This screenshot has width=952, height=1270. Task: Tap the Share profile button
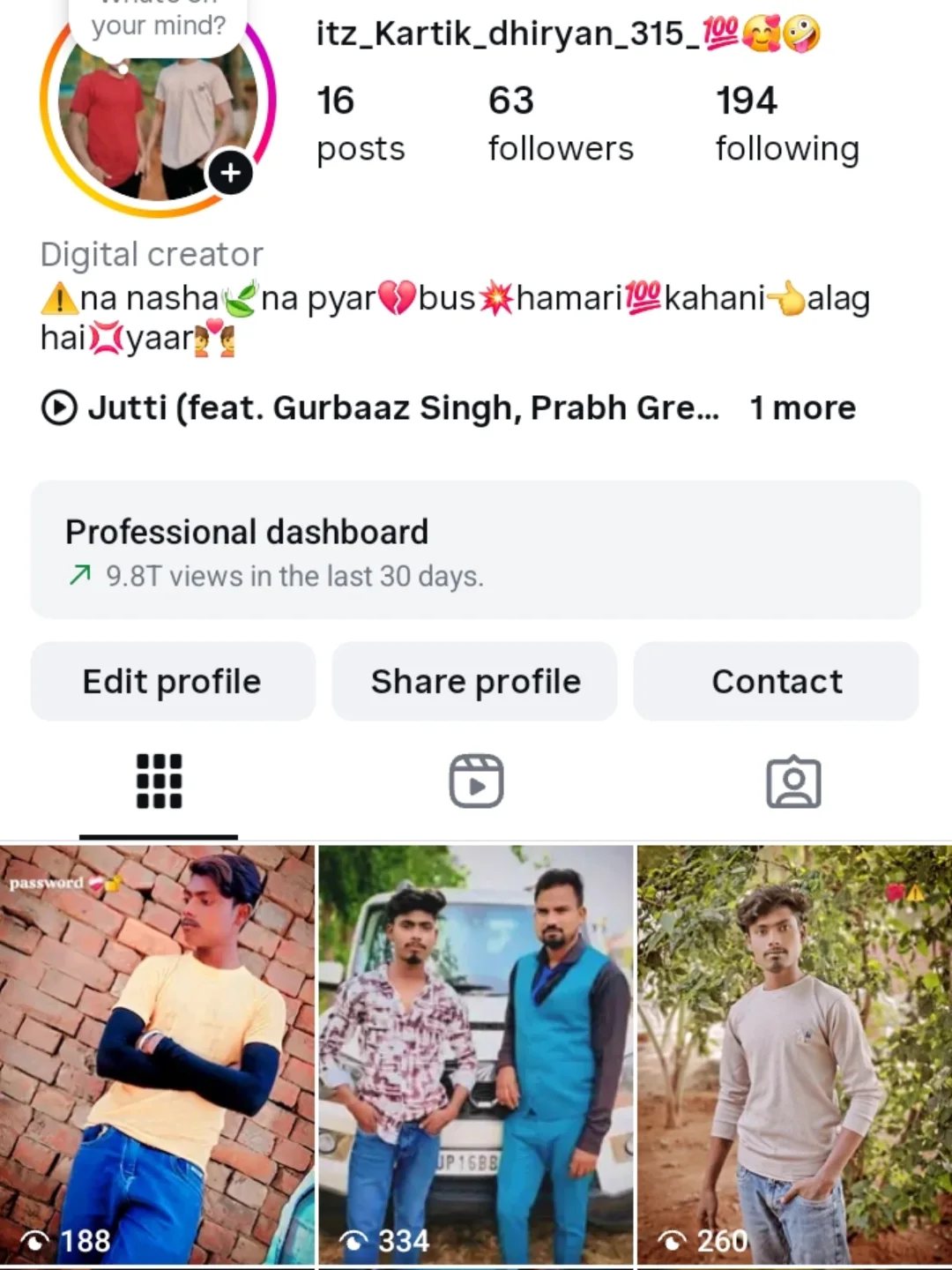point(475,682)
